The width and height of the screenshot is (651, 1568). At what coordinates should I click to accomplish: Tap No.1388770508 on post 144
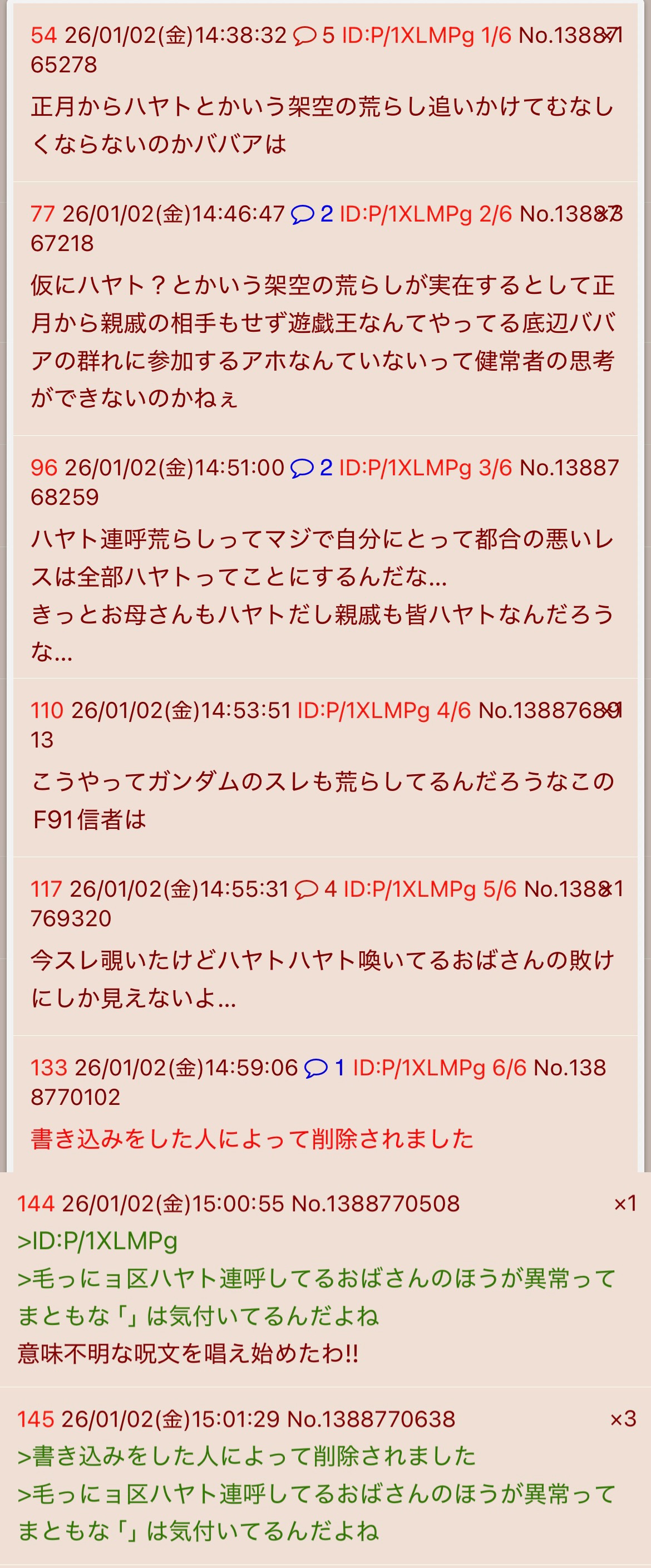point(376,1203)
